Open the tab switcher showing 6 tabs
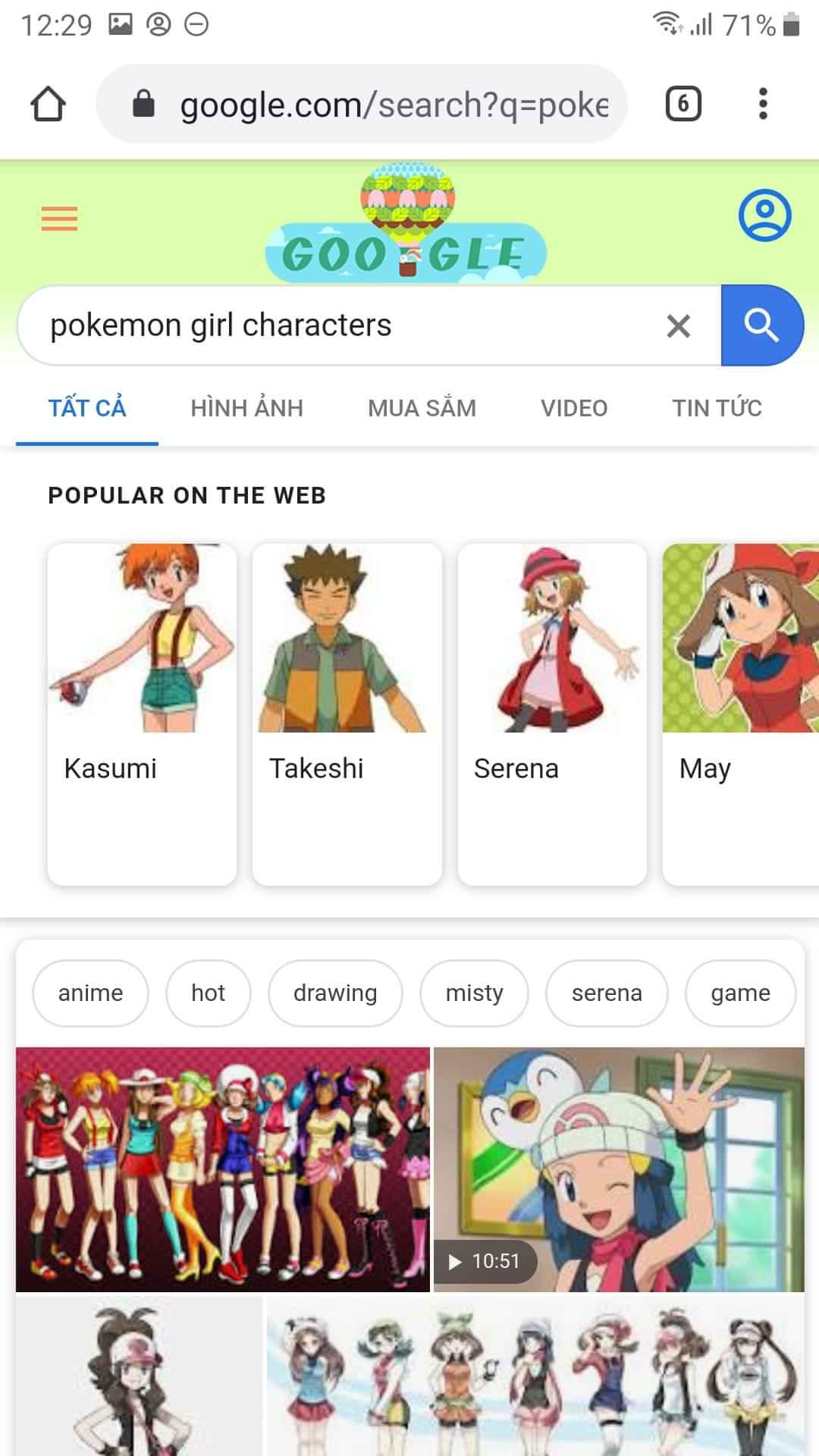Viewport: 819px width, 1456px height. 682,104
